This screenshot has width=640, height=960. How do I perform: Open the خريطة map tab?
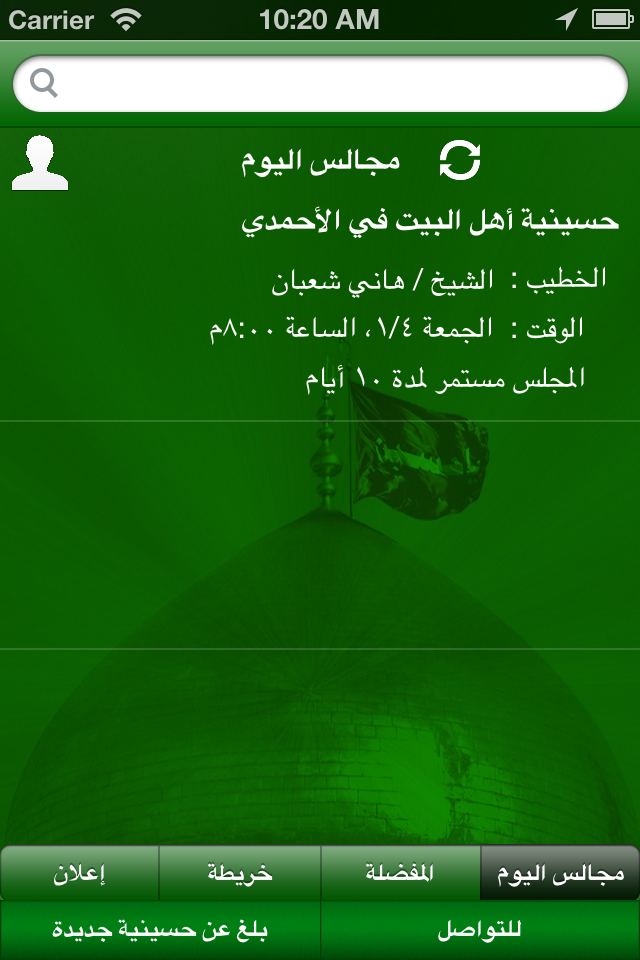[240, 873]
